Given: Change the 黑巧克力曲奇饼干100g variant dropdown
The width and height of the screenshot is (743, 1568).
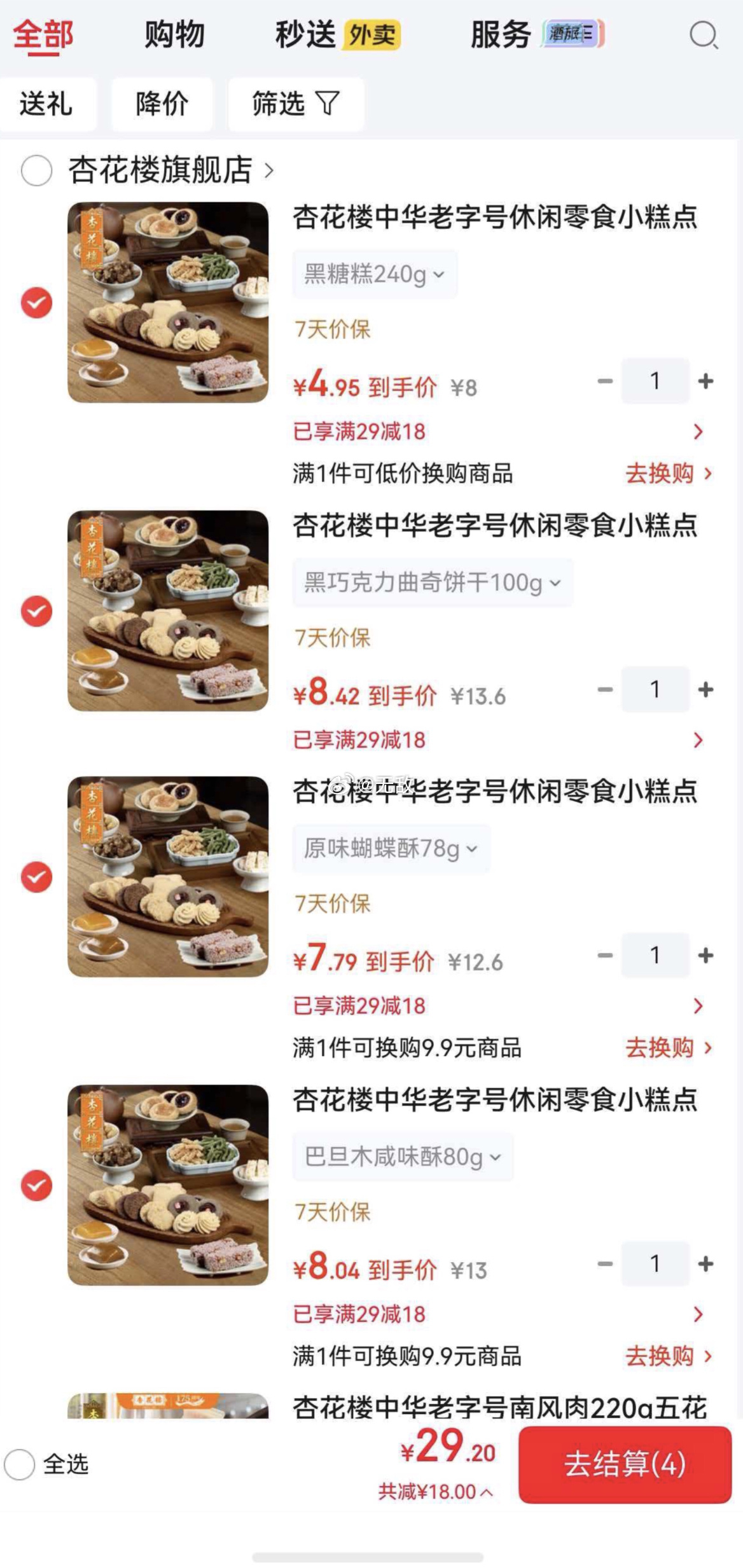Looking at the screenshot, I should coord(433,582).
